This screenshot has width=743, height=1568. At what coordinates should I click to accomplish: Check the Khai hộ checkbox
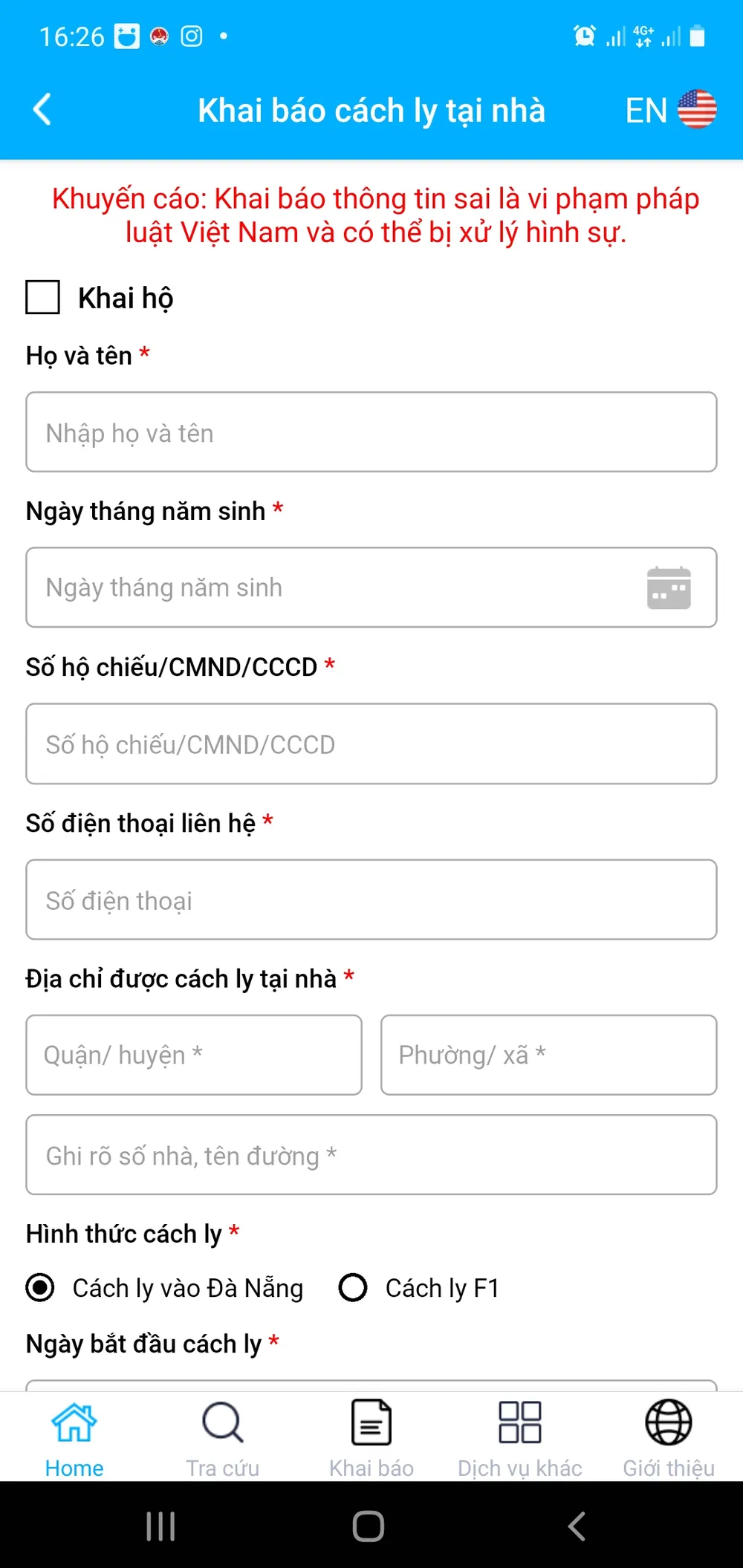click(42, 297)
